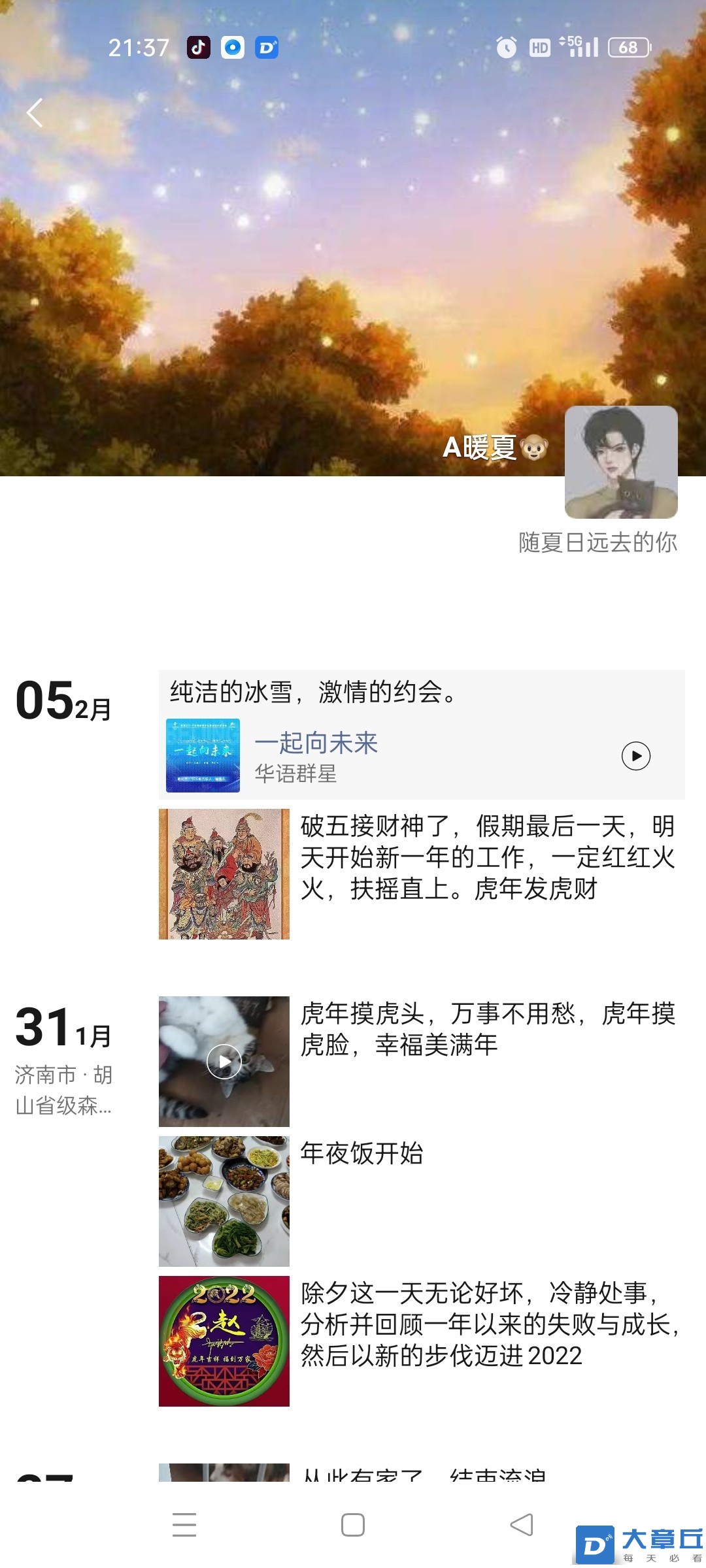
Task: Play the song 一起向未来
Action: pos(635,756)
